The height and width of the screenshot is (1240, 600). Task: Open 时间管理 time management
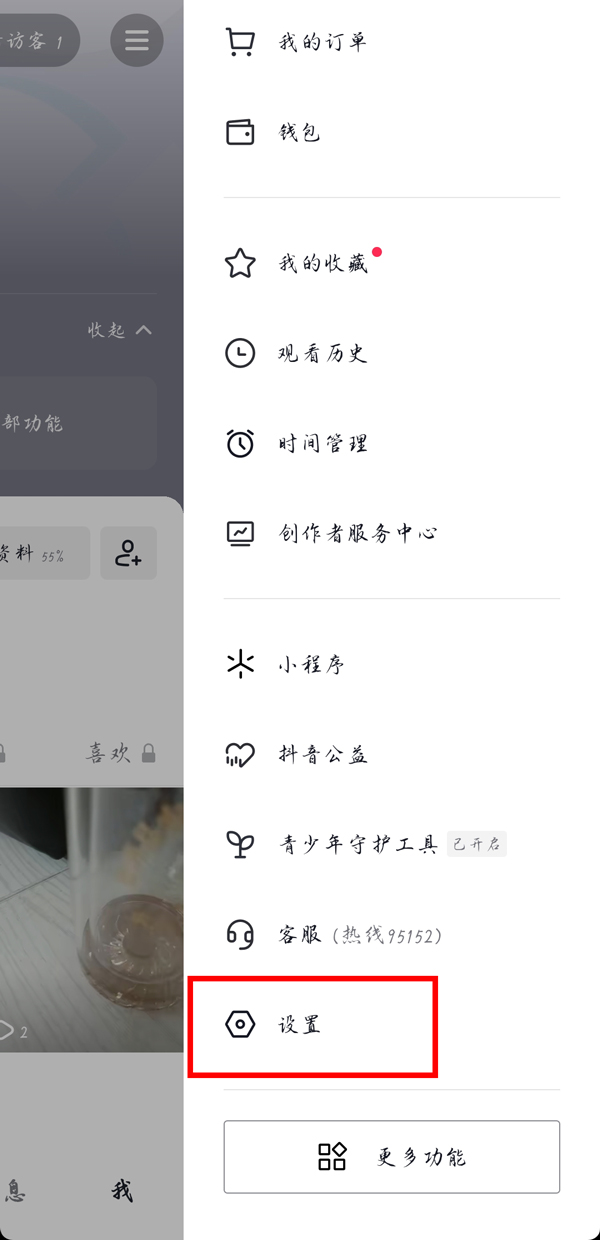(322, 443)
